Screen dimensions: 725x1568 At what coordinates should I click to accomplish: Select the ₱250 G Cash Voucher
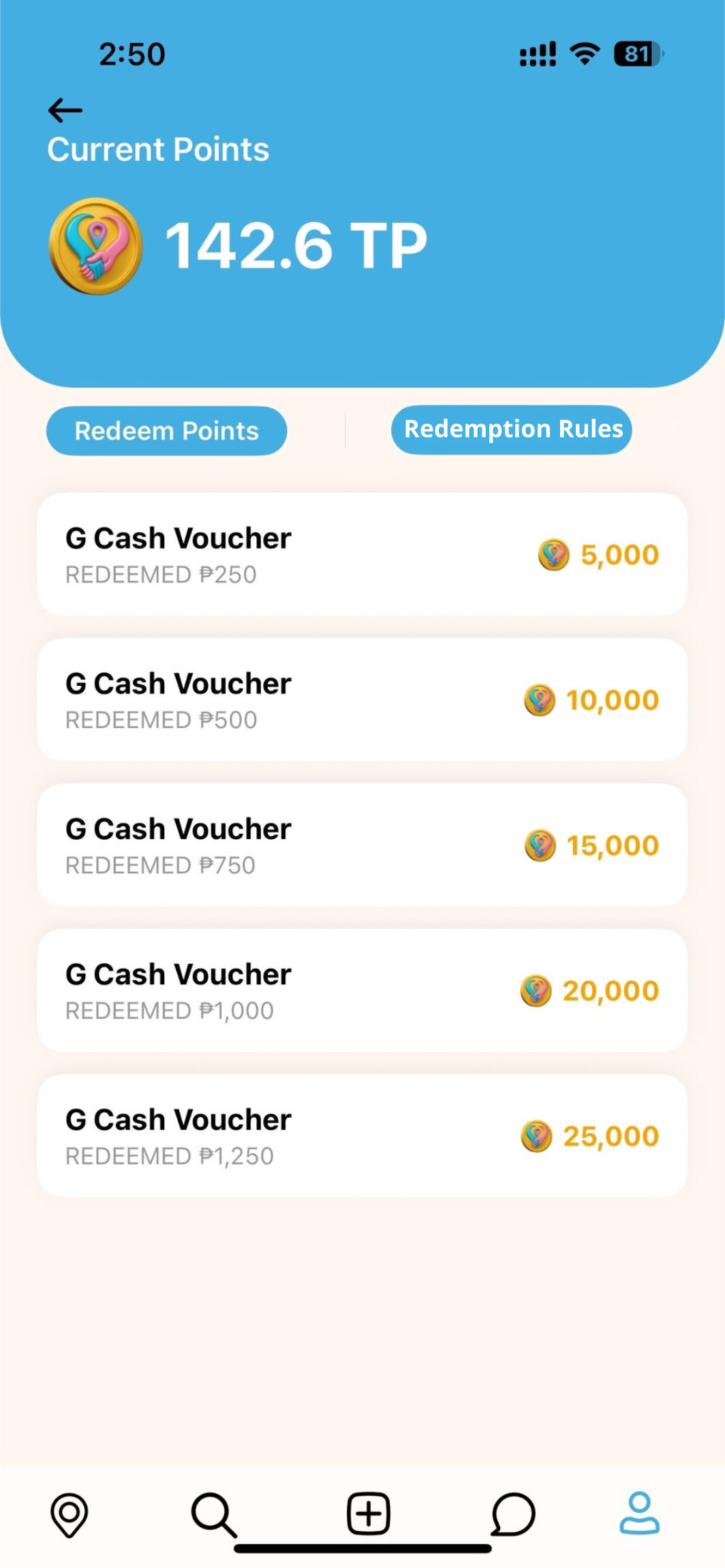tap(362, 554)
